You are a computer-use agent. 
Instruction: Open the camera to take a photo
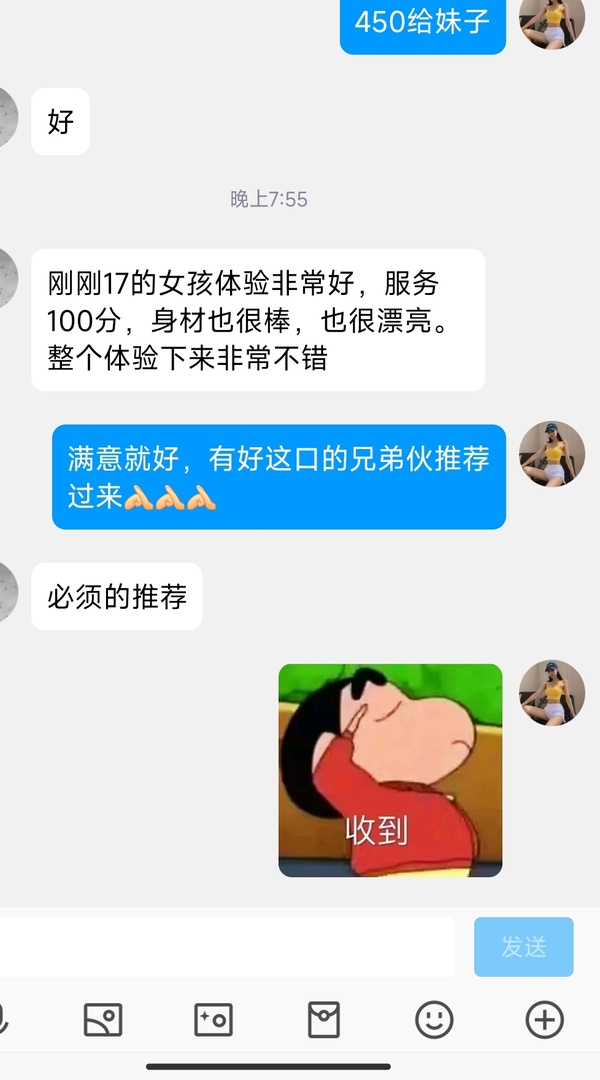click(213, 1019)
